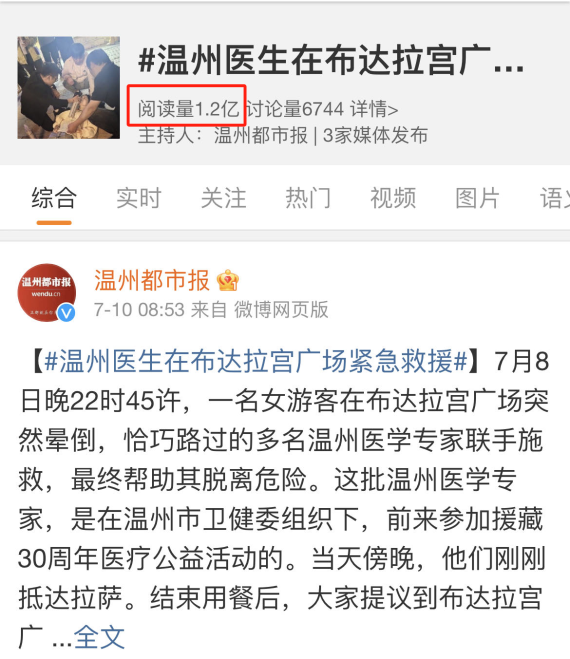The image size is (570, 659).
Task: Open the 温州都市报 username link
Action: click(x=152, y=280)
